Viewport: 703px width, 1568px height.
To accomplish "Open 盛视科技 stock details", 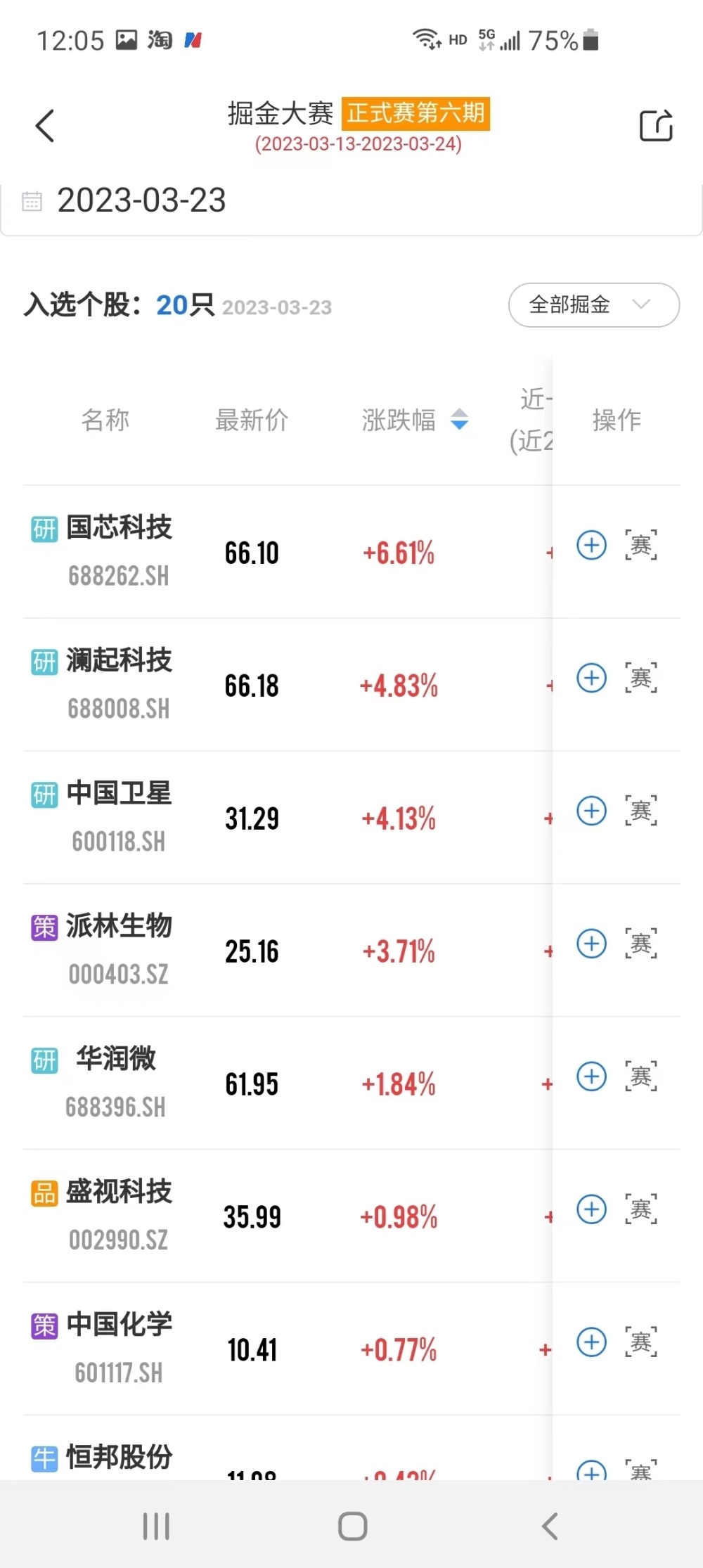I will (x=119, y=1192).
